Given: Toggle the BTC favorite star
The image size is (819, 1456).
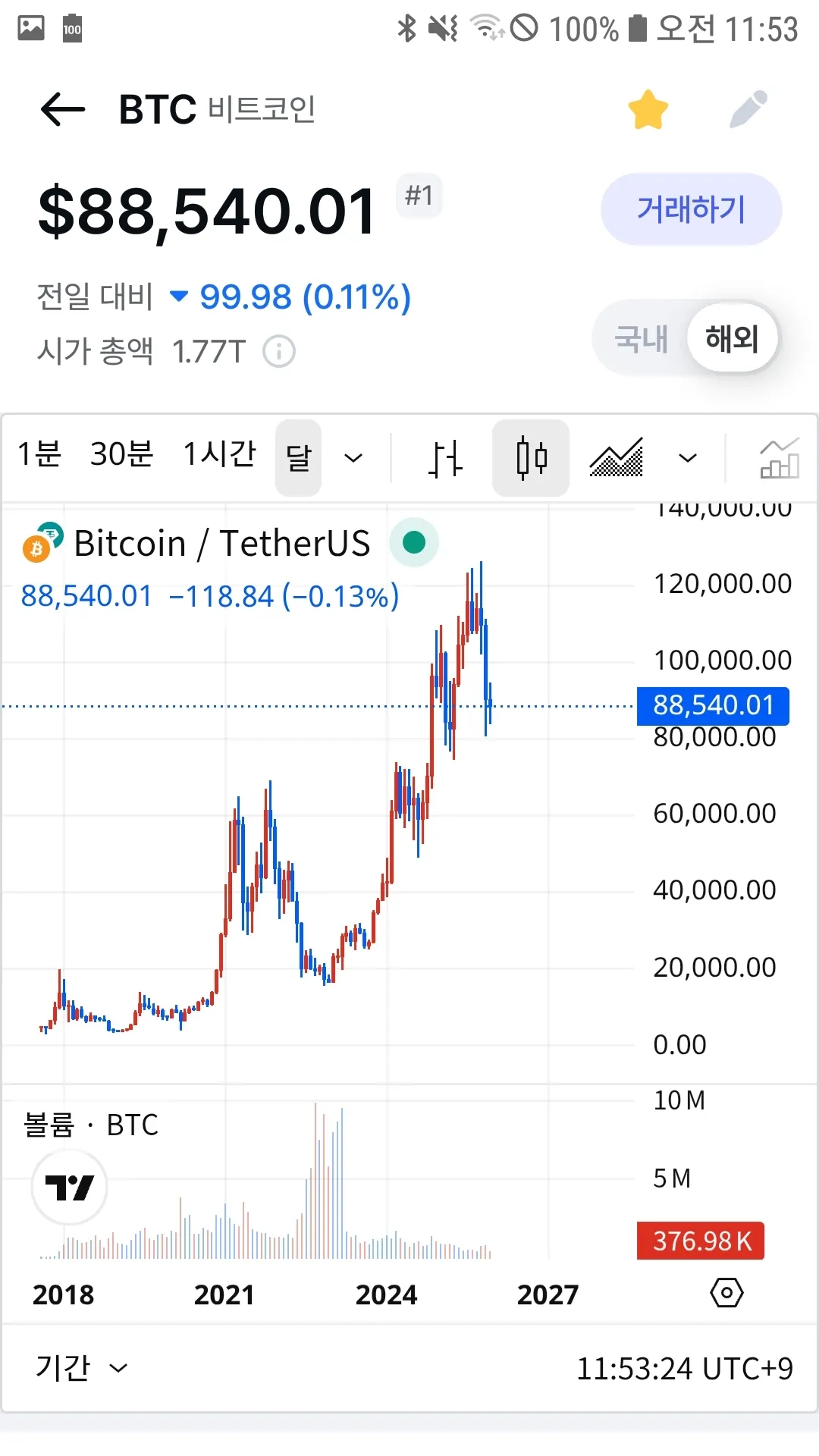Looking at the screenshot, I should [648, 110].
